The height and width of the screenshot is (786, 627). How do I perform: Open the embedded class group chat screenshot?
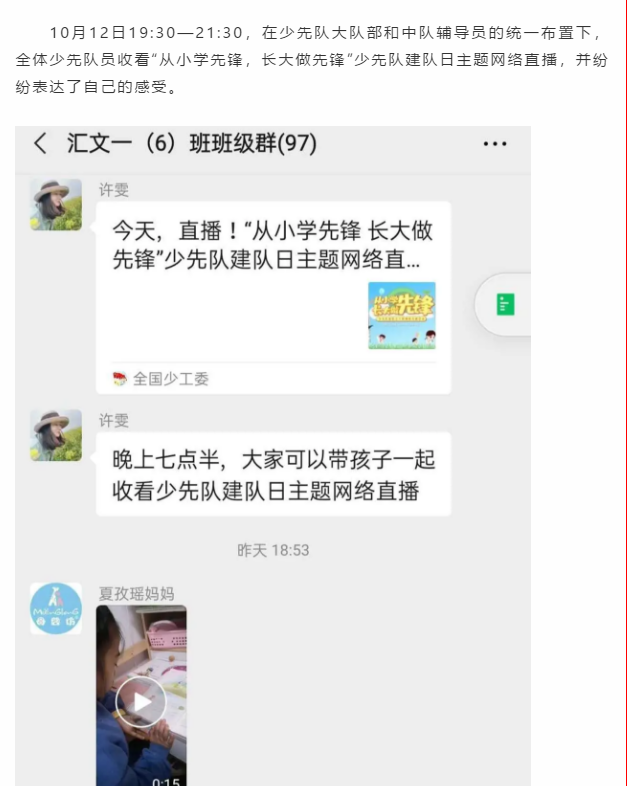[272, 455]
